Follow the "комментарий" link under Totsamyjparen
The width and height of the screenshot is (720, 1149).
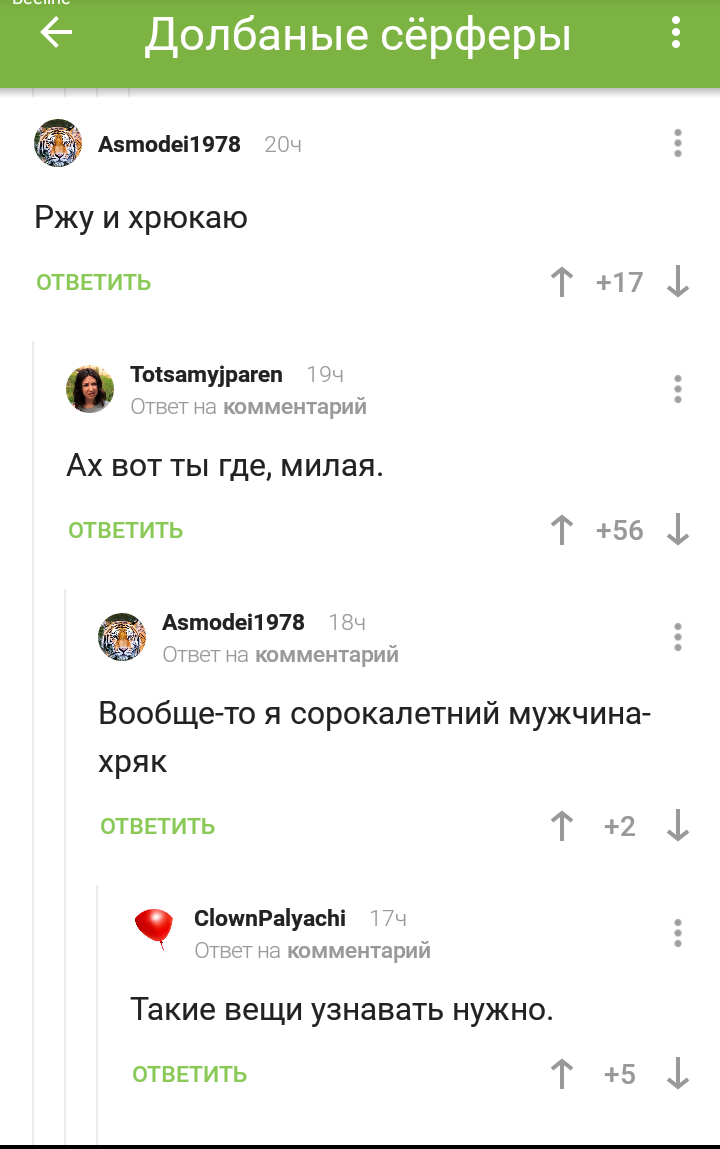tap(295, 406)
